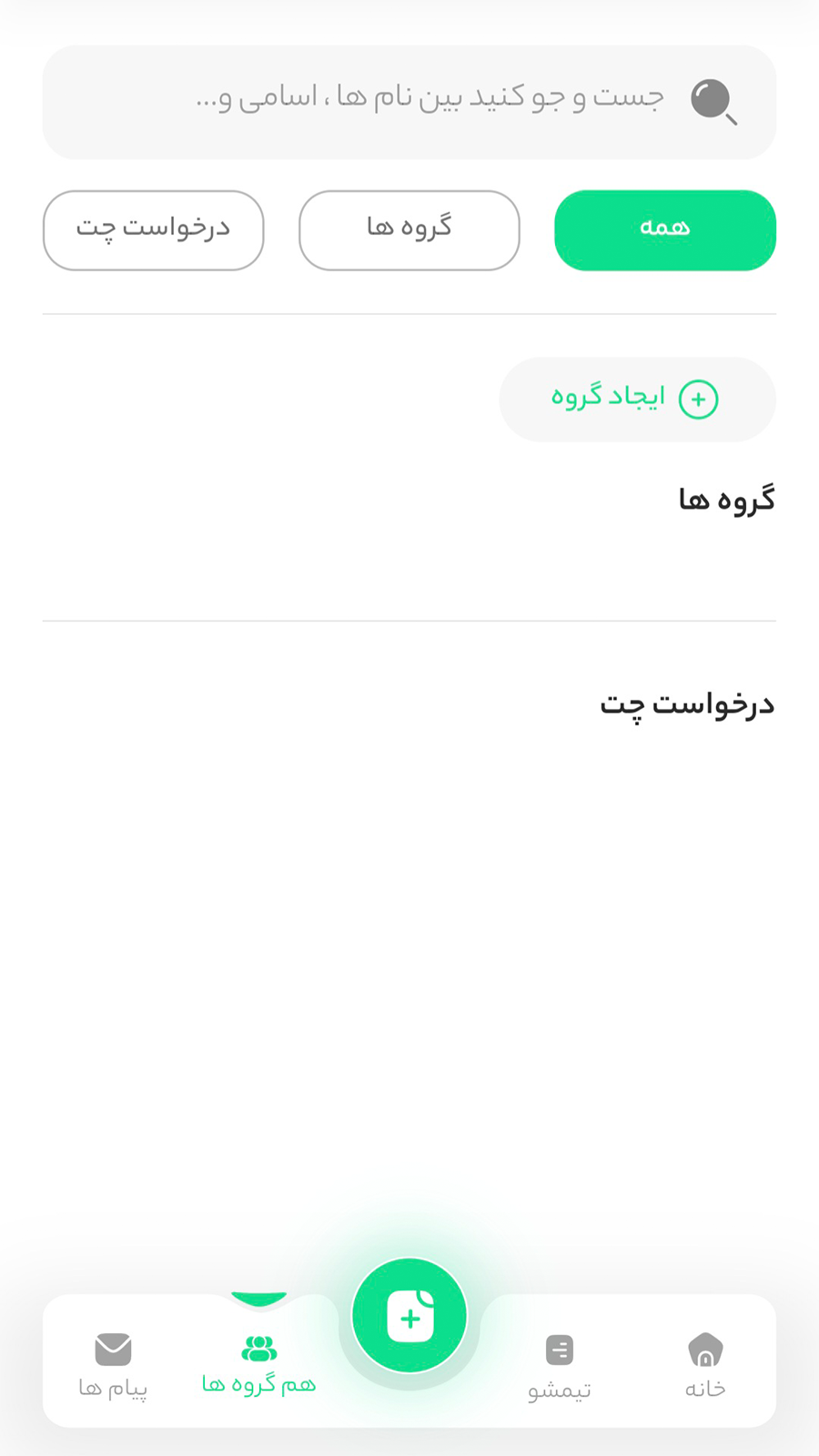Show only درخواست چت filter
Image resolution: width=819 pixels, height=1456 pixels.
point(153,230)
